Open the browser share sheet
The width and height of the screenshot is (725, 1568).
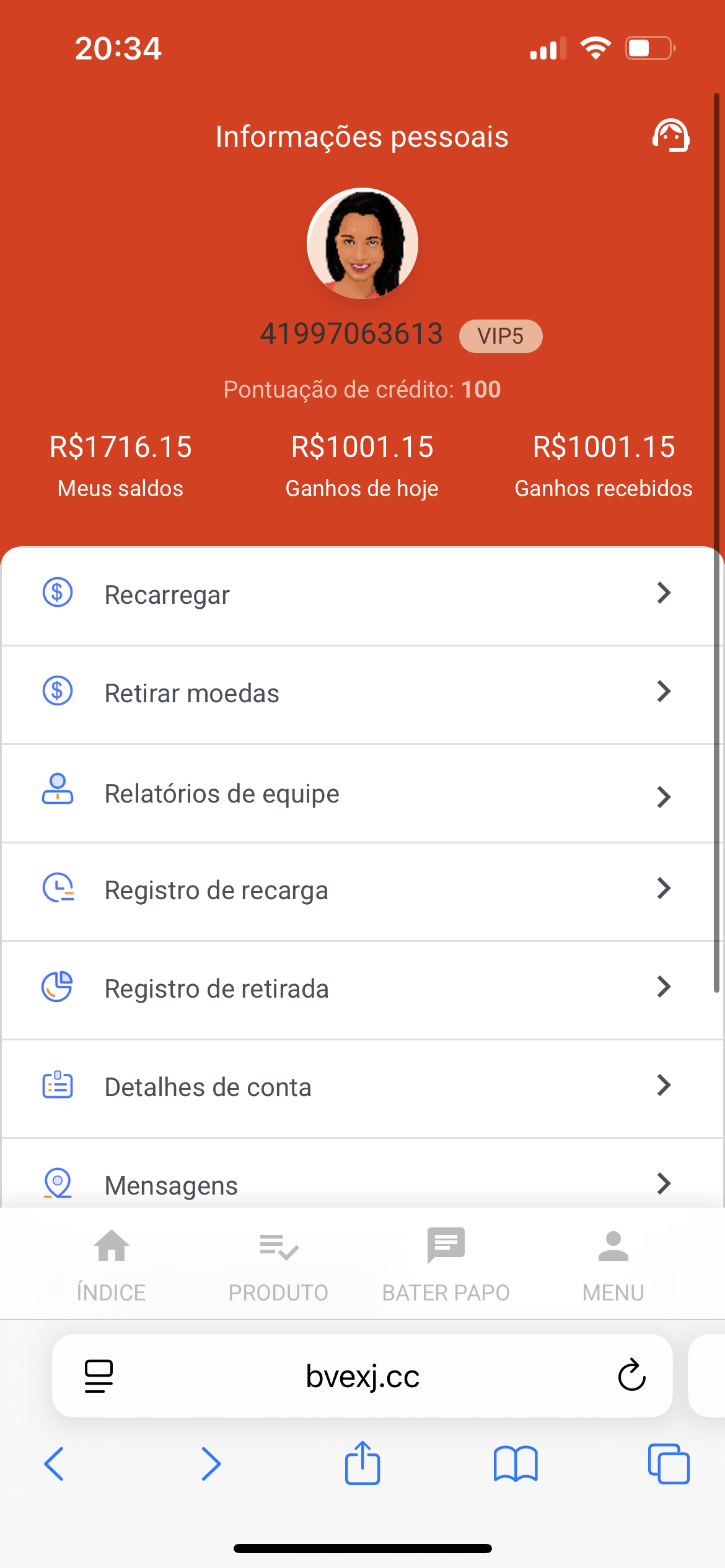362,1464
